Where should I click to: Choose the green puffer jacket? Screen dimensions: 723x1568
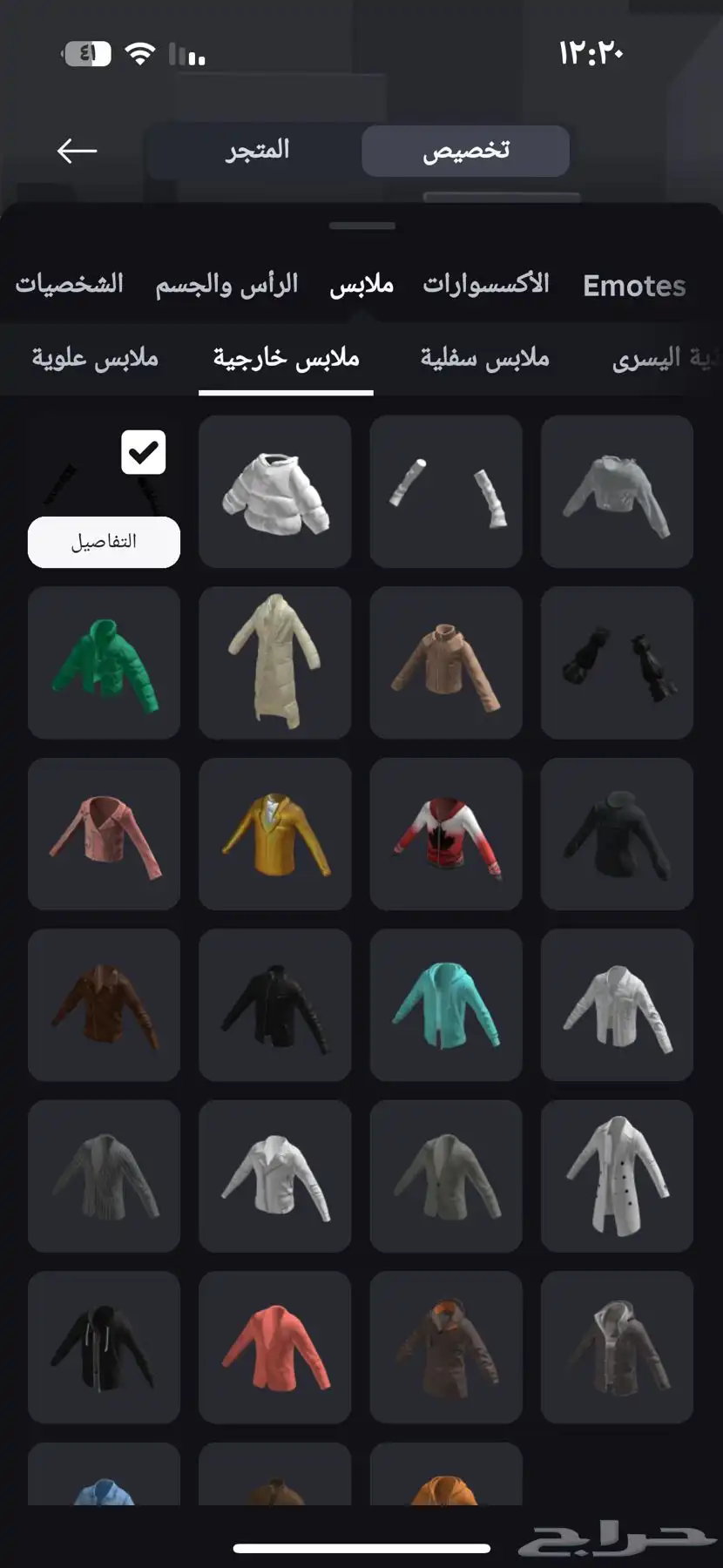click(x=104, y=663)
